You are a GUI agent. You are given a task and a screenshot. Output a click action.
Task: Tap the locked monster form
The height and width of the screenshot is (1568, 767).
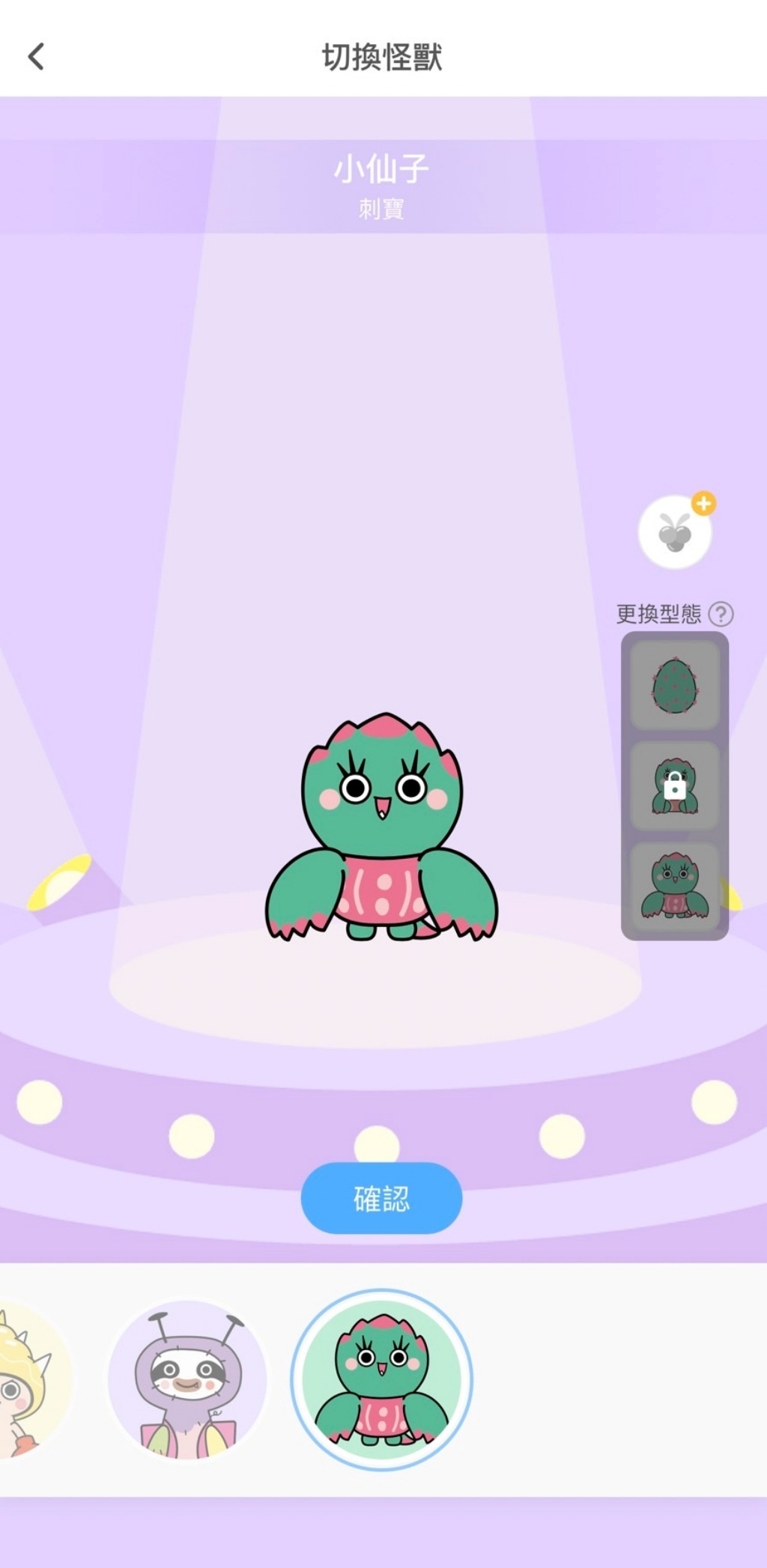674,786
